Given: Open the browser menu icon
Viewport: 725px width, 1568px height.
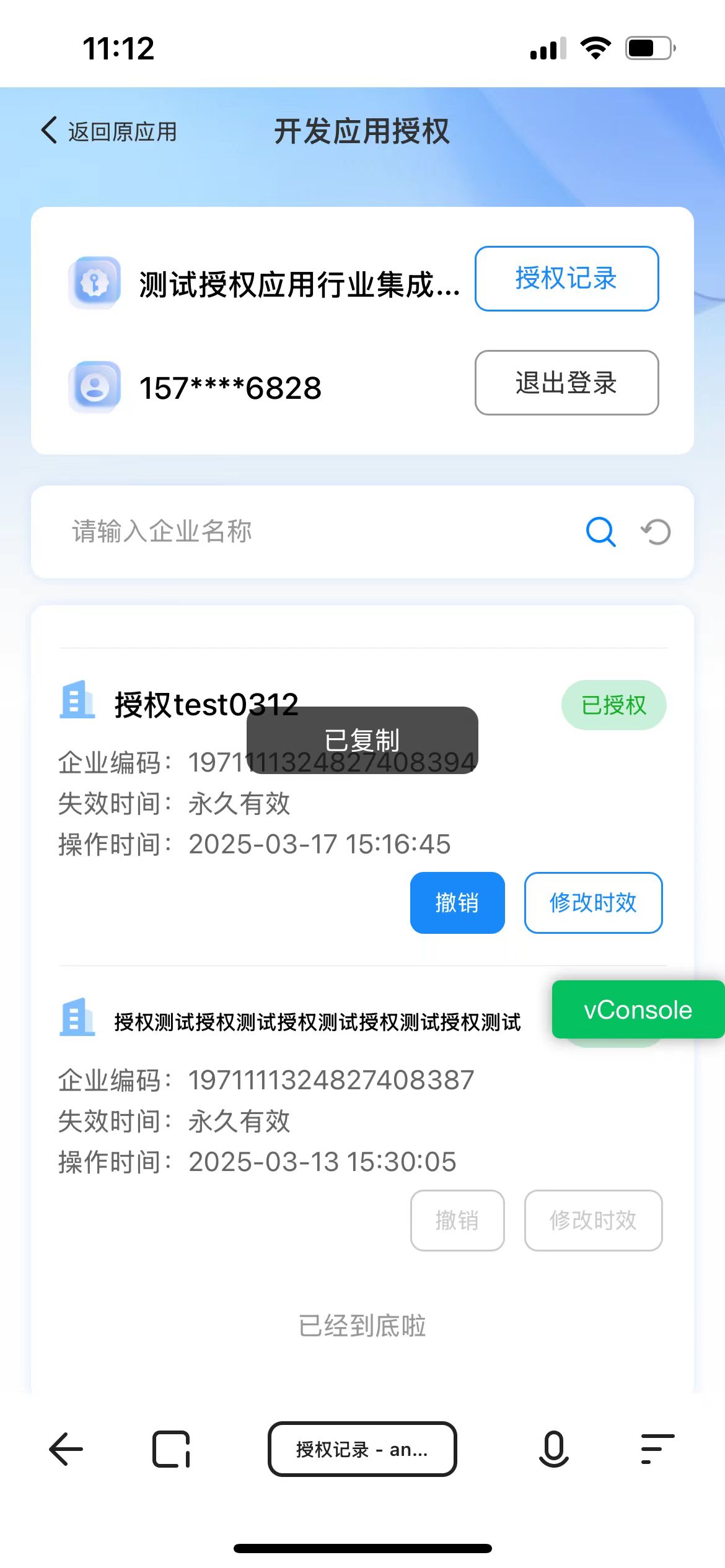Looking at the screenshot, I should [x=657, y=1449].
